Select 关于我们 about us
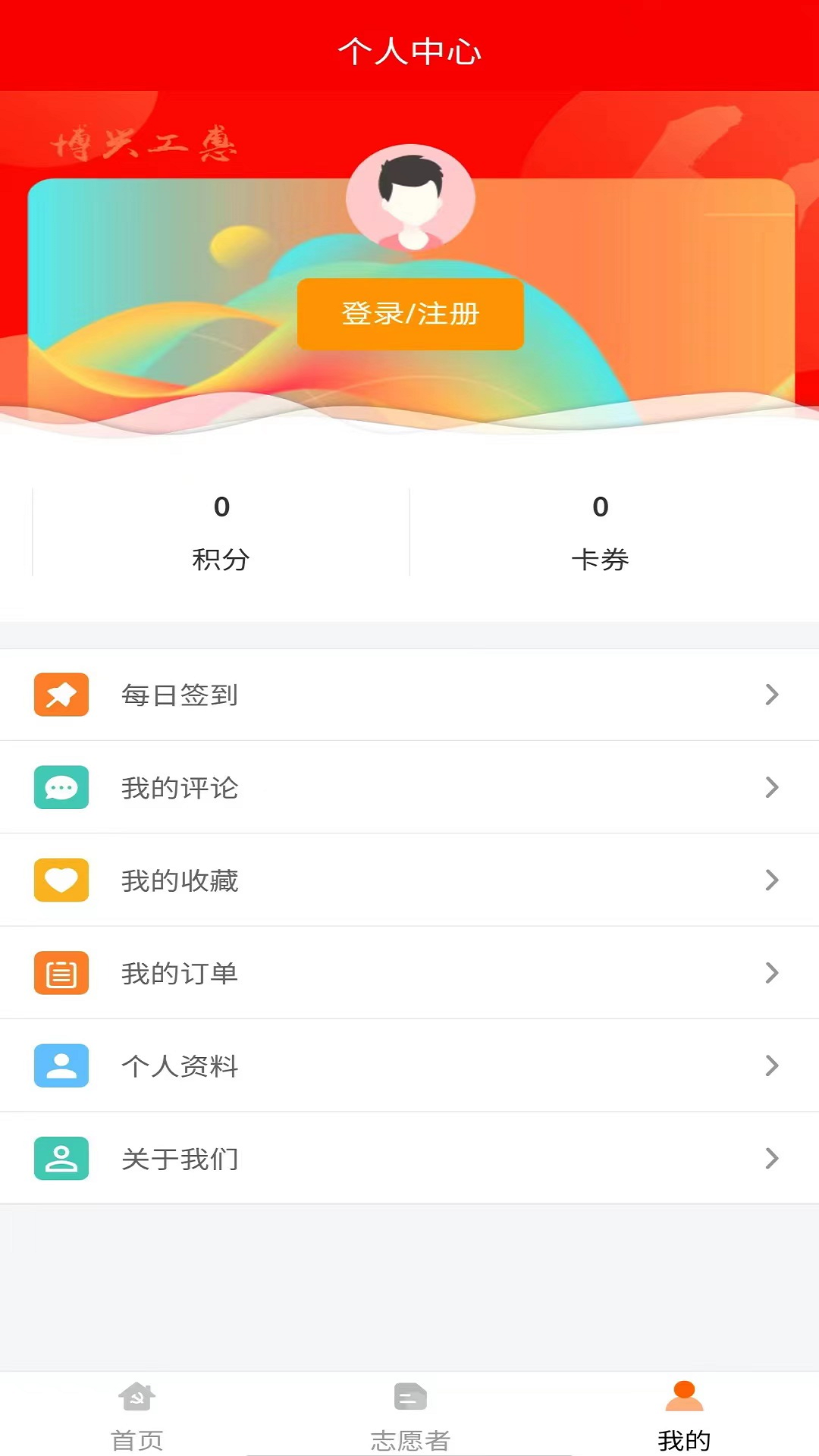 pyautogui.click(x=409, y=1158)
